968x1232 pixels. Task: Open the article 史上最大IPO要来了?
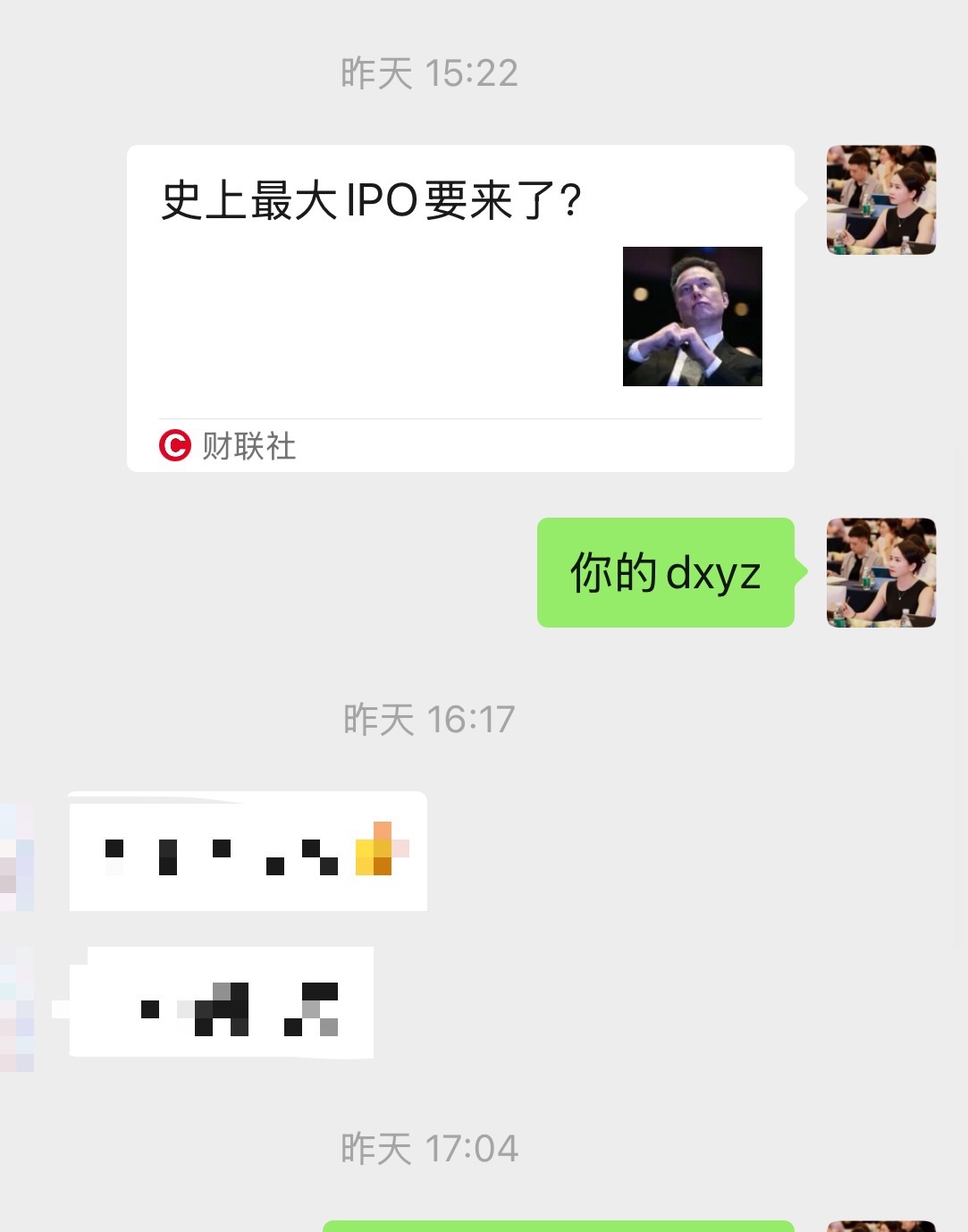tap(371, 199)
